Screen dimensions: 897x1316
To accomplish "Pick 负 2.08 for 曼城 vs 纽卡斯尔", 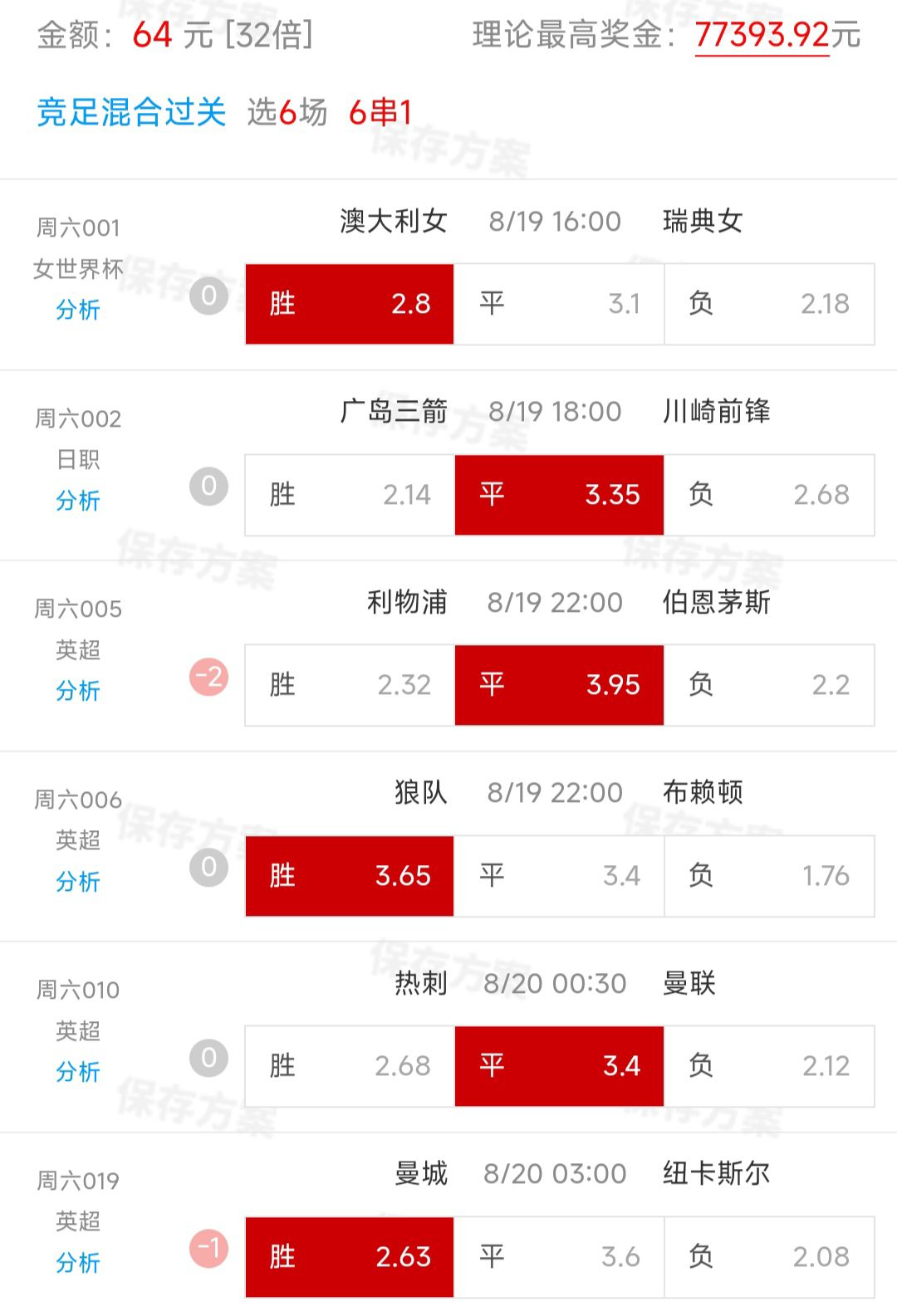I will click(x=769, y=1257).
